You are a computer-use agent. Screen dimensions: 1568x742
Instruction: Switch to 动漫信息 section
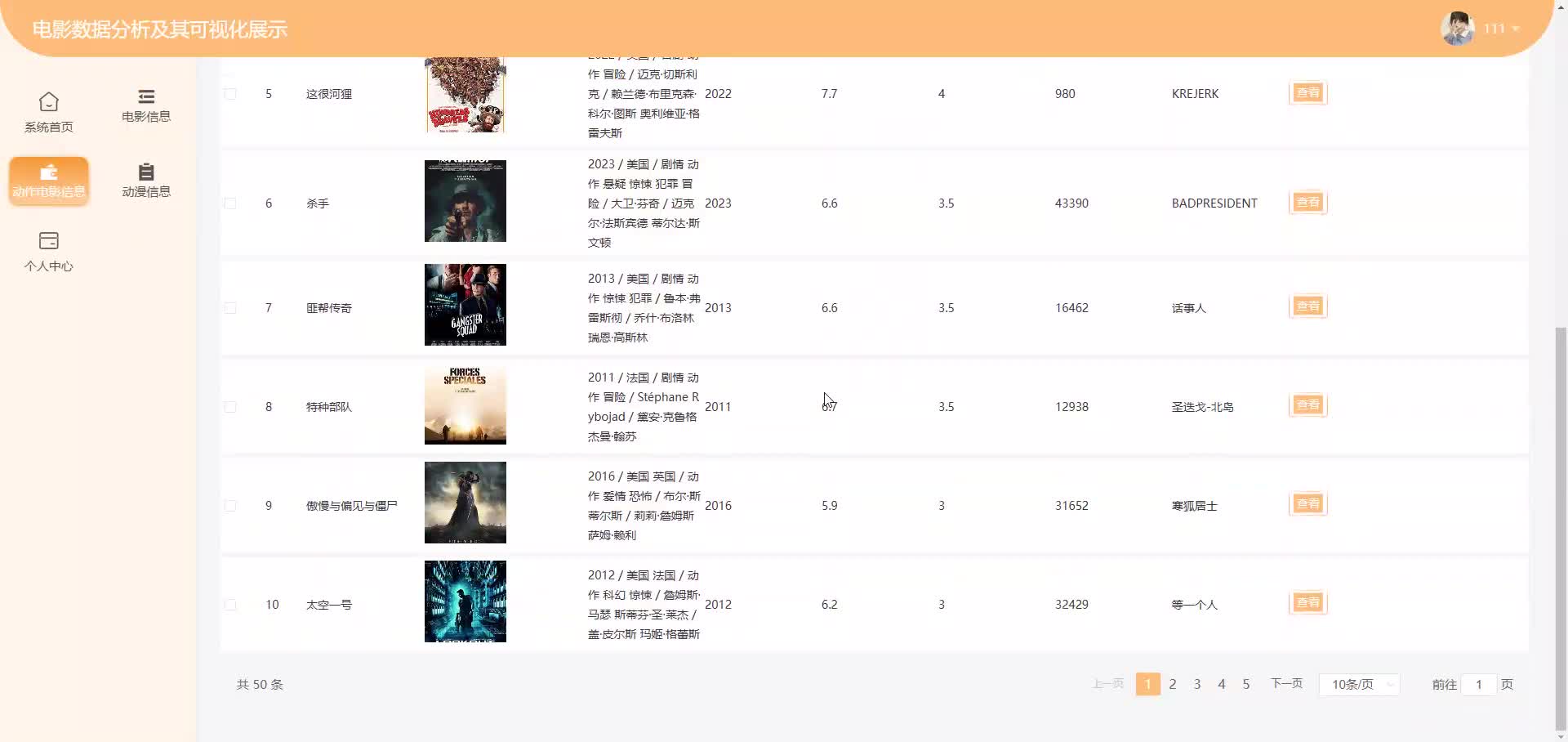tap(146, 181)
